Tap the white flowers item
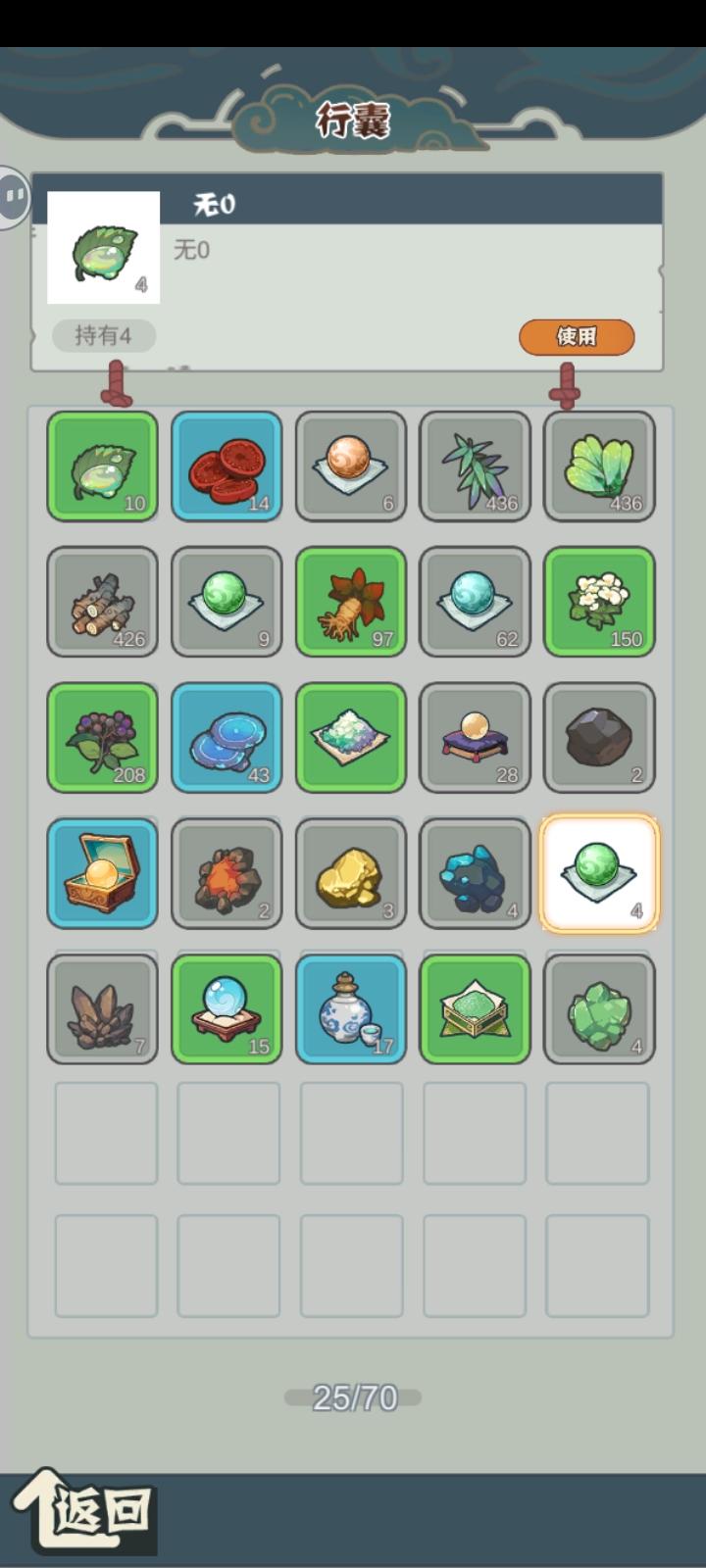The height and width of the screenshot is (1568, 706). (x=599, y=602)
